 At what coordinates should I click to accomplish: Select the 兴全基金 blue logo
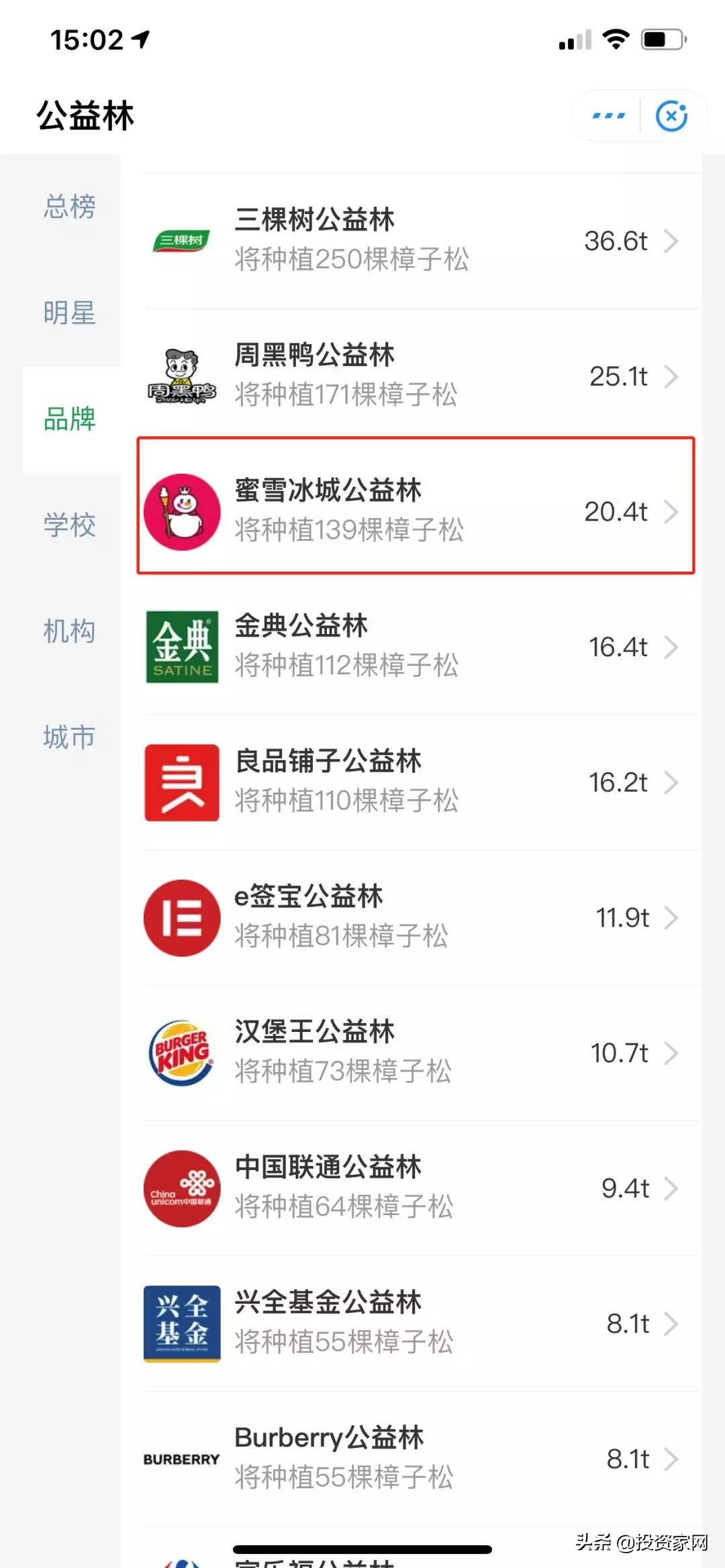(181, 1324)
